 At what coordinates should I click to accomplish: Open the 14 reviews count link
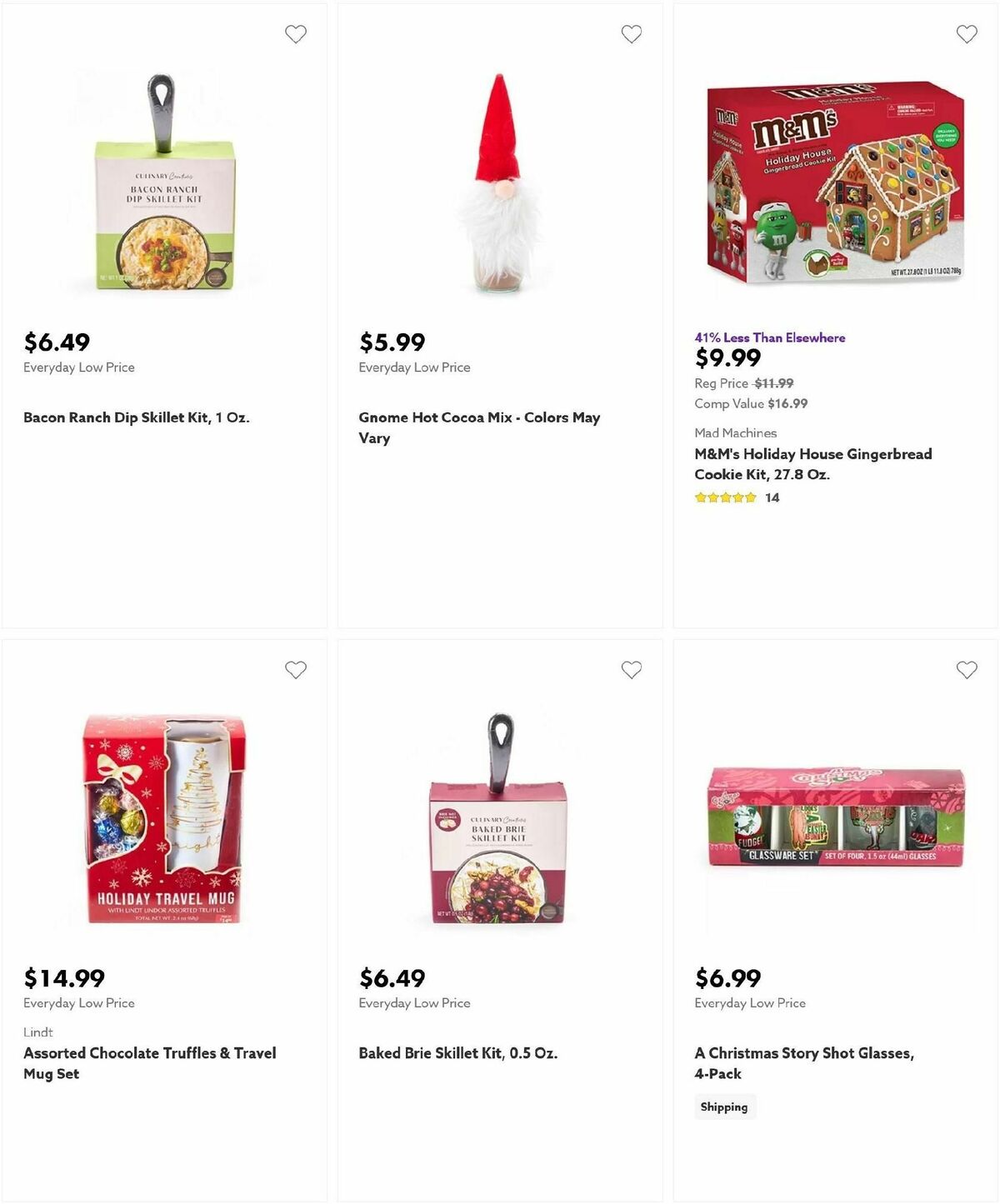click(x=772, y=497)
